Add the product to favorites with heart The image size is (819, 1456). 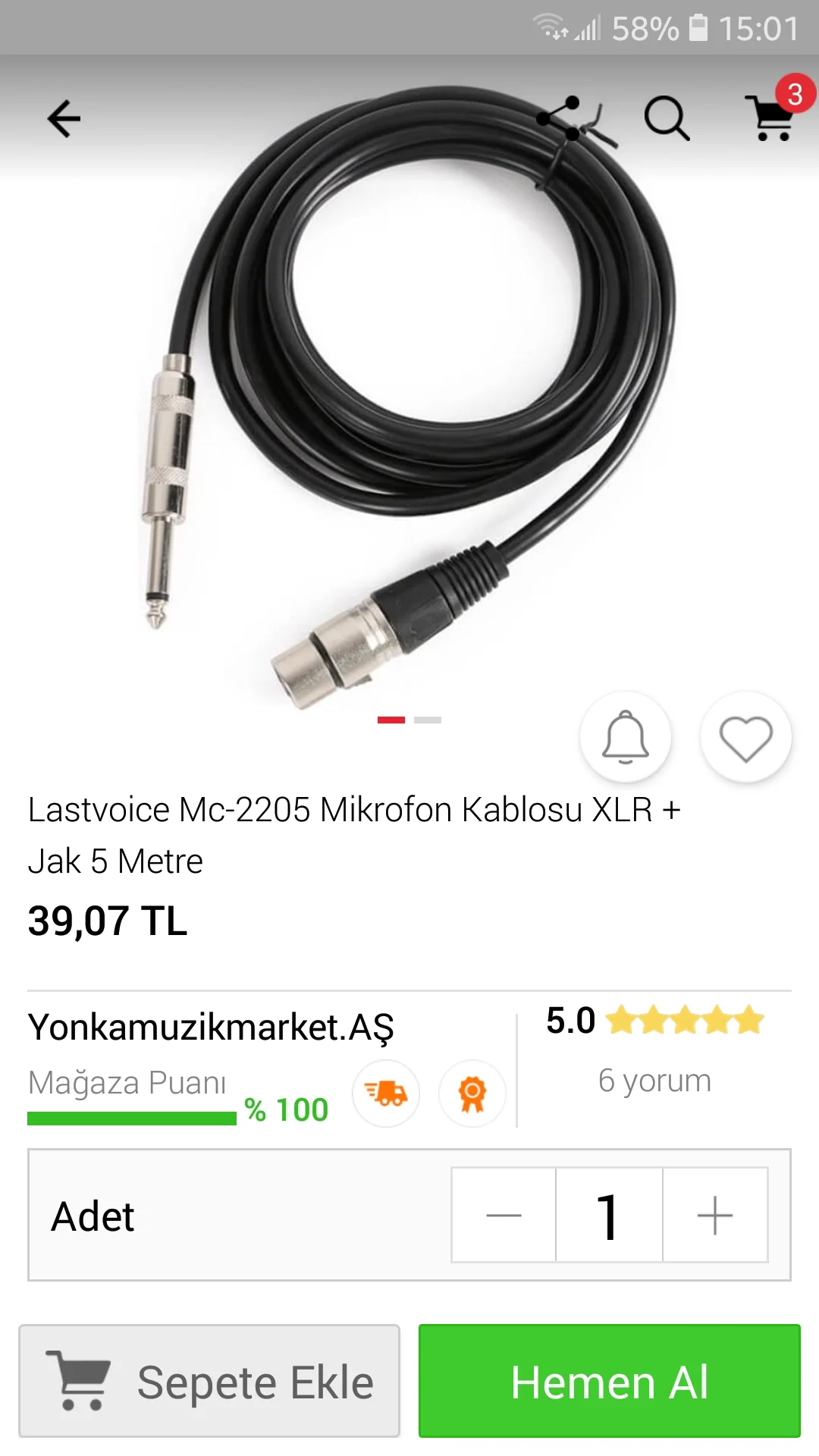tap(746, 737)
